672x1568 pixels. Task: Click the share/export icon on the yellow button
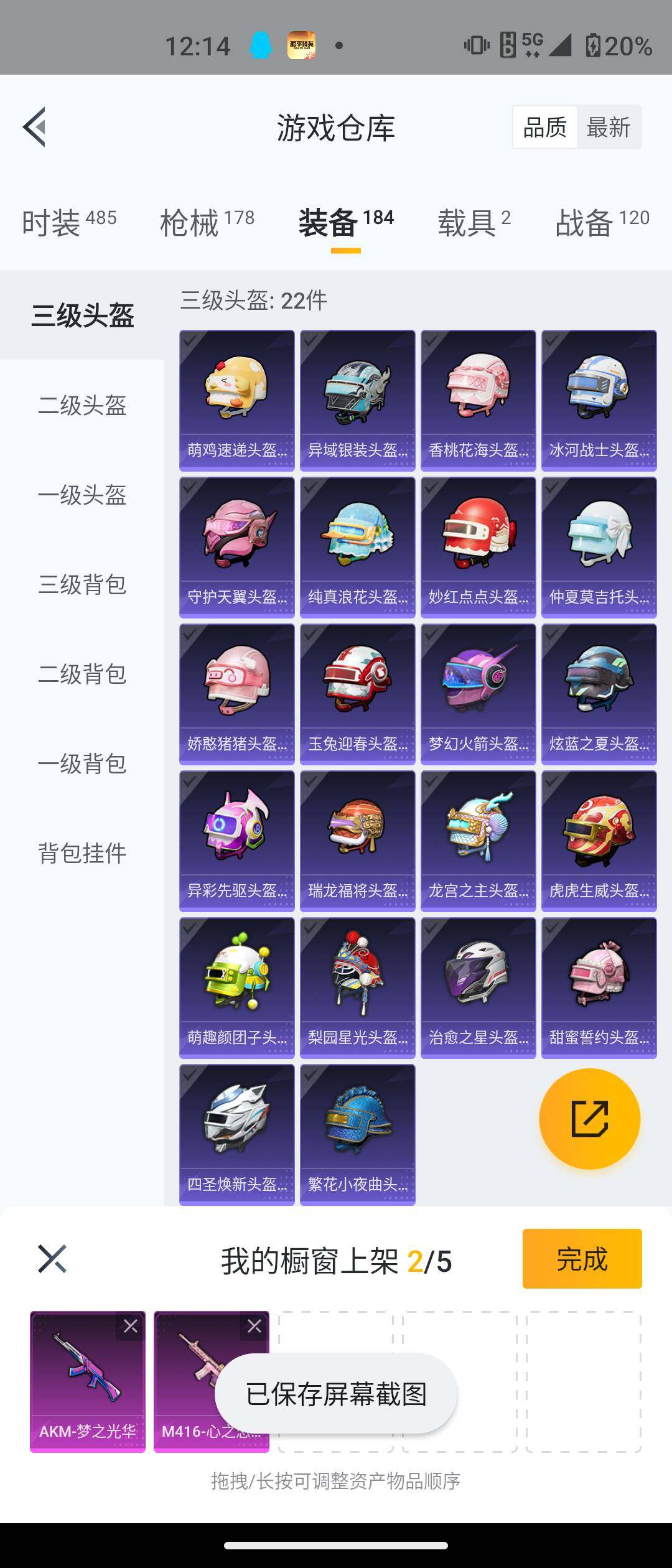(x=591, y=1118)
